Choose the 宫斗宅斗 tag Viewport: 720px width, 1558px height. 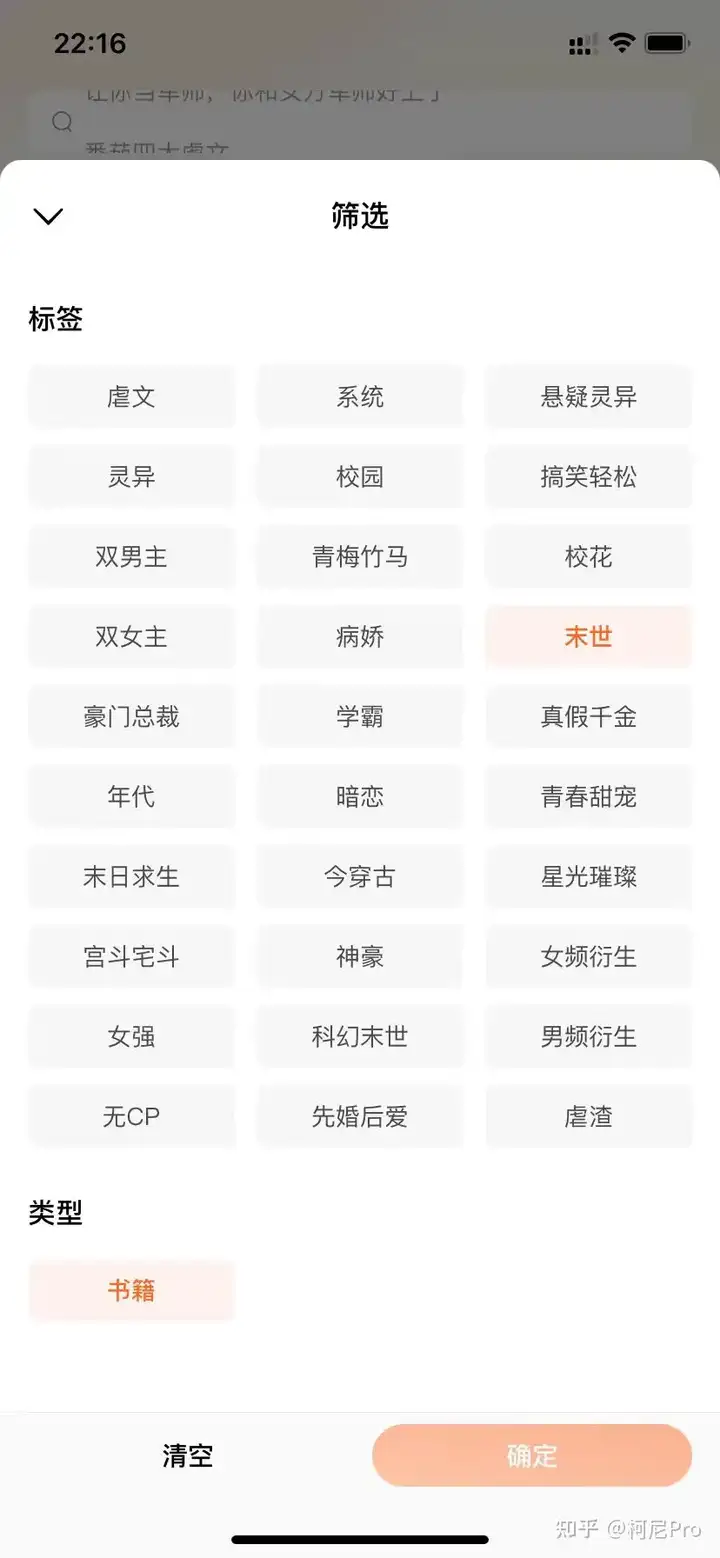131,957
